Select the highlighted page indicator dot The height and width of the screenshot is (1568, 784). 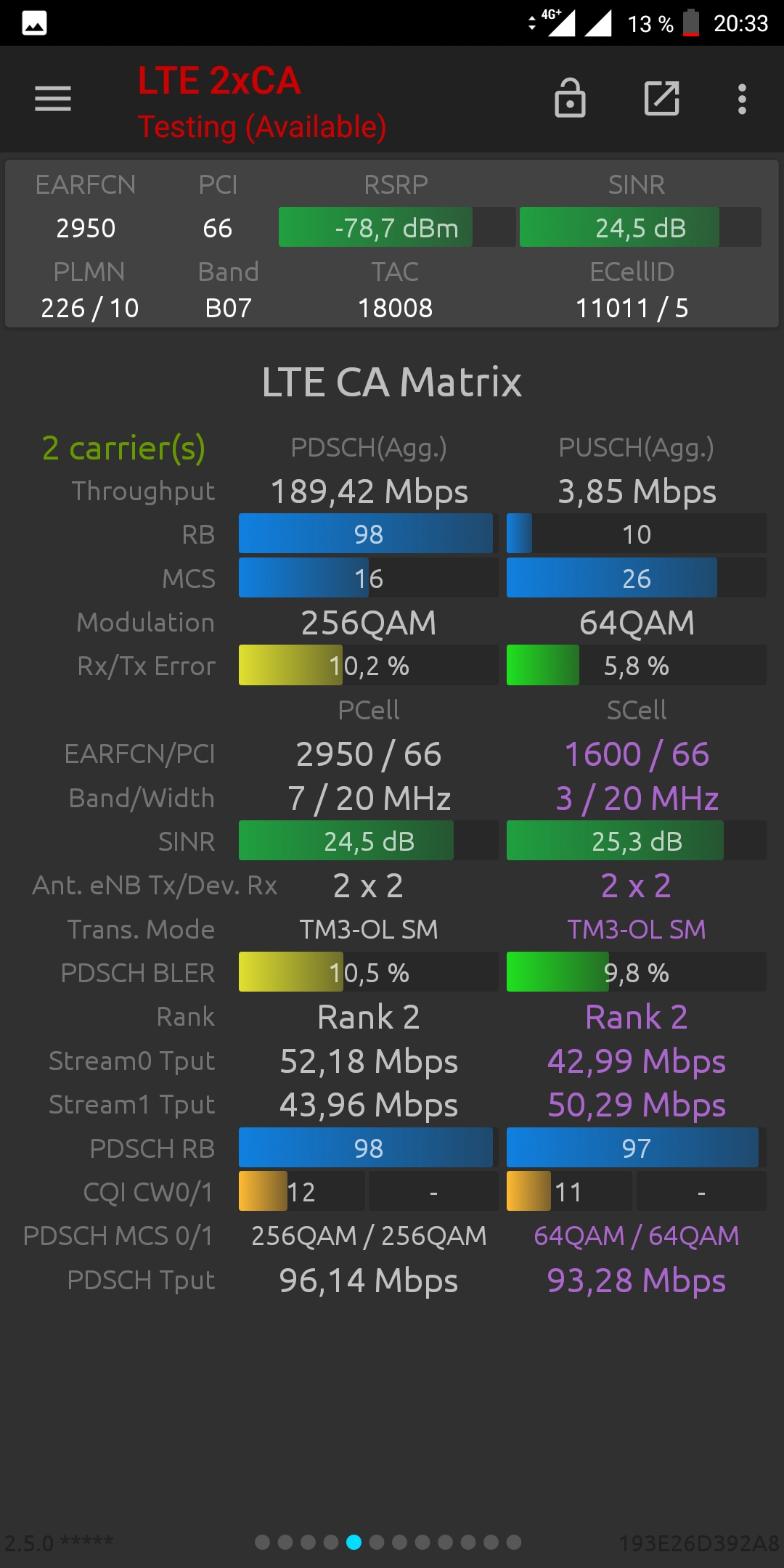(354, 1542)
